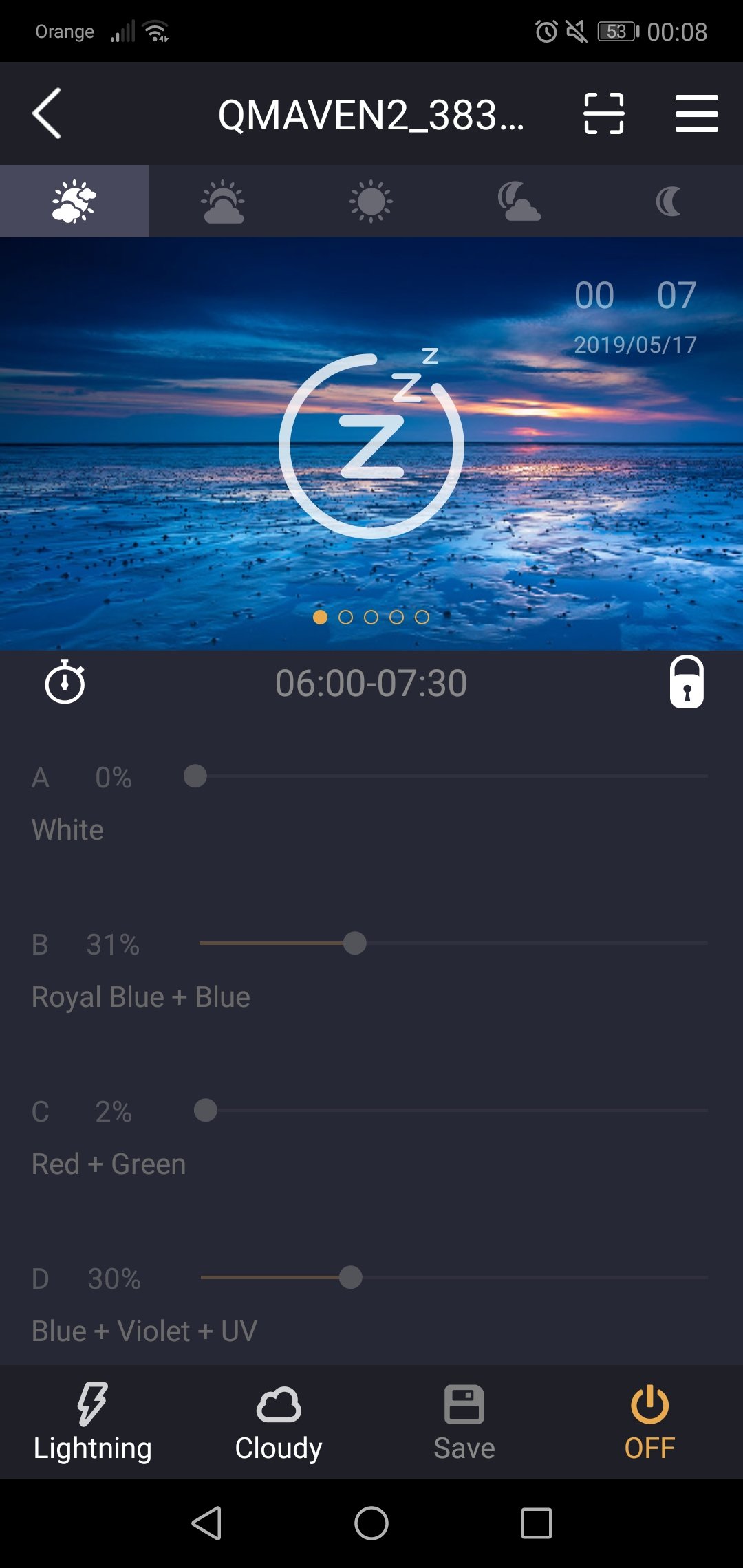Image resolution: width=743 pixels, height=1568 pixels.
Task: Edit the 06:00-07:30 time range
Action: 371,683
